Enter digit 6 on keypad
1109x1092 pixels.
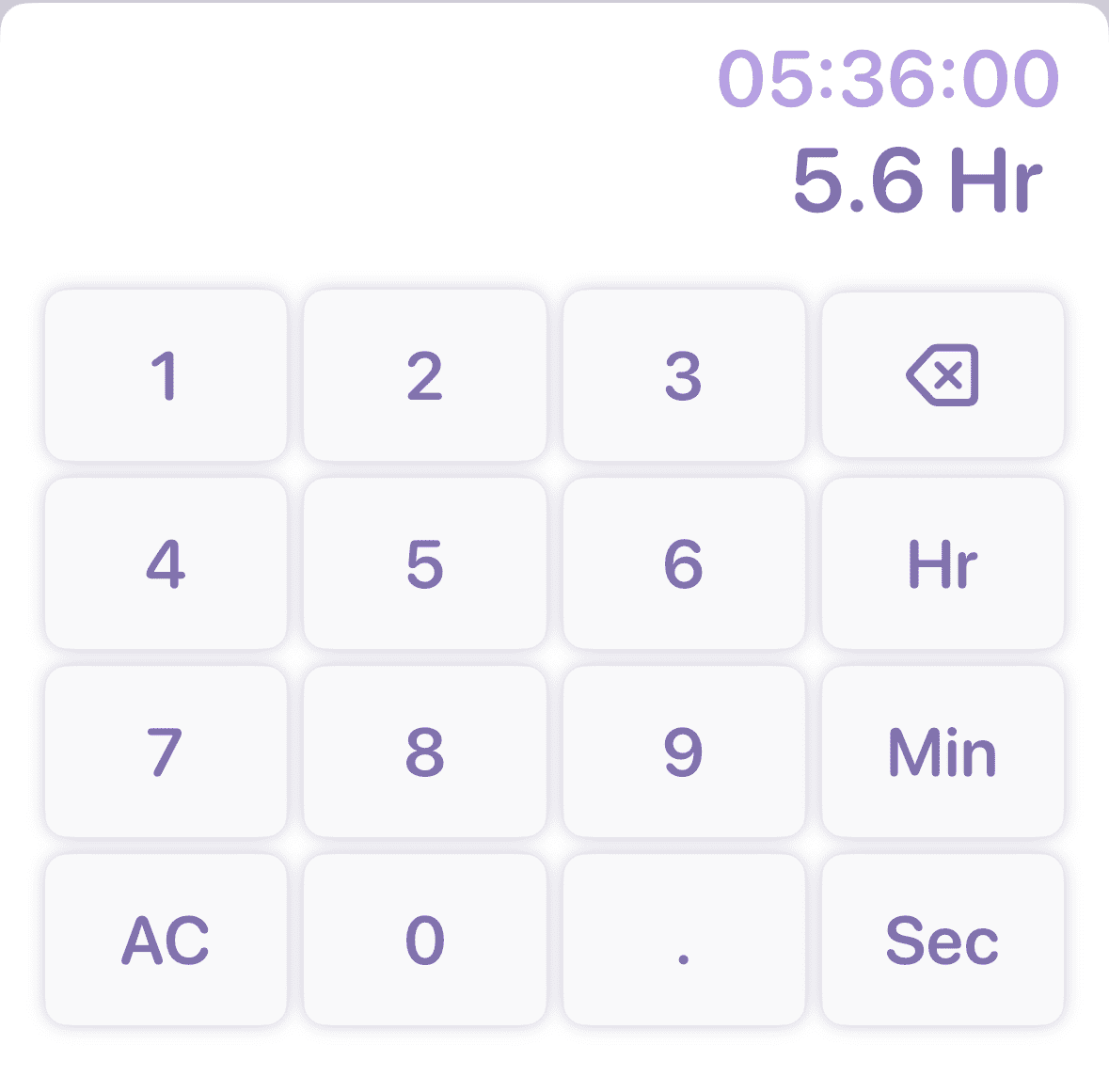[684, 563]
